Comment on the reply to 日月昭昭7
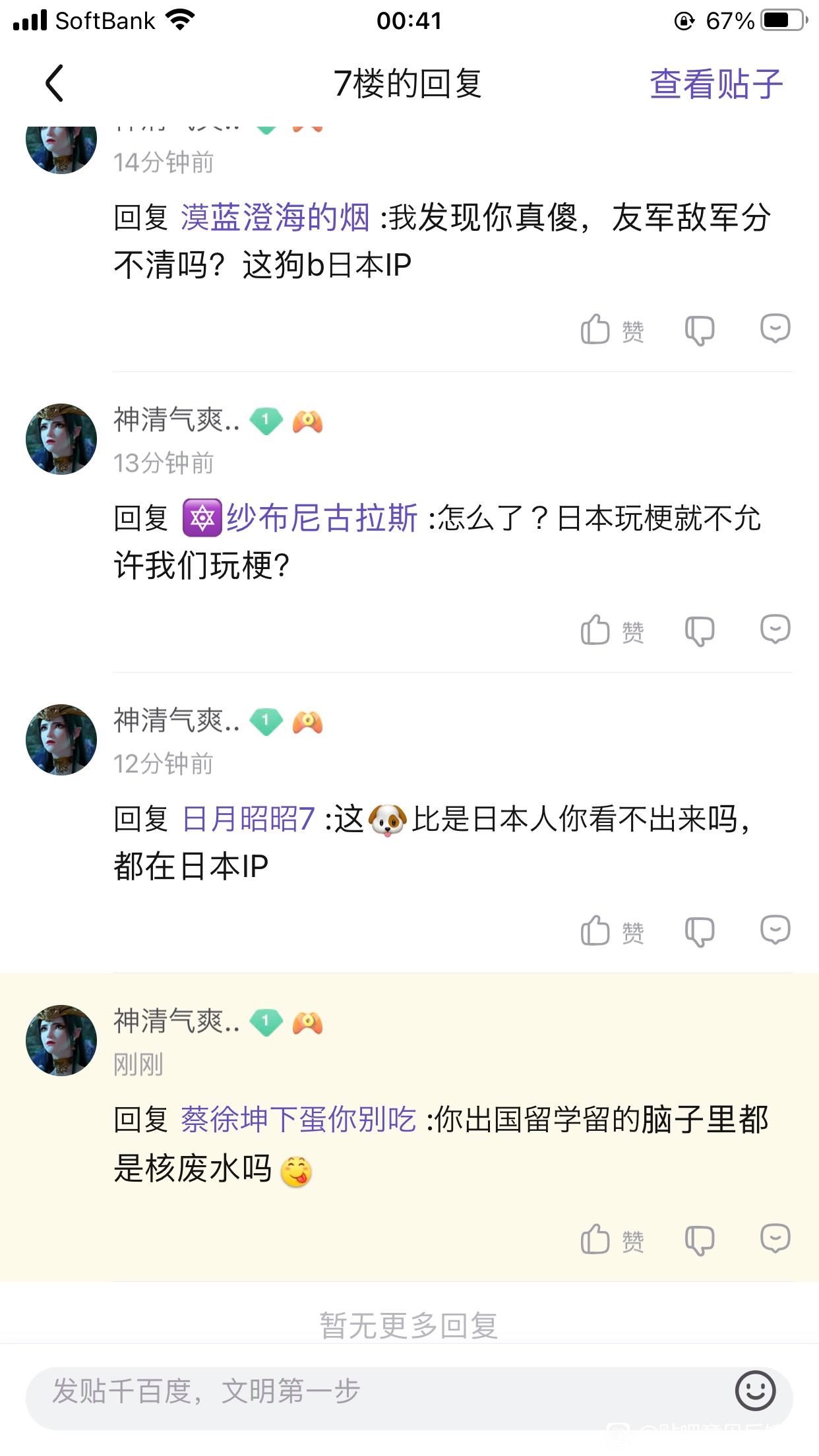The width and height of the screenshot is (819, 1456). [x=775, y=929]
